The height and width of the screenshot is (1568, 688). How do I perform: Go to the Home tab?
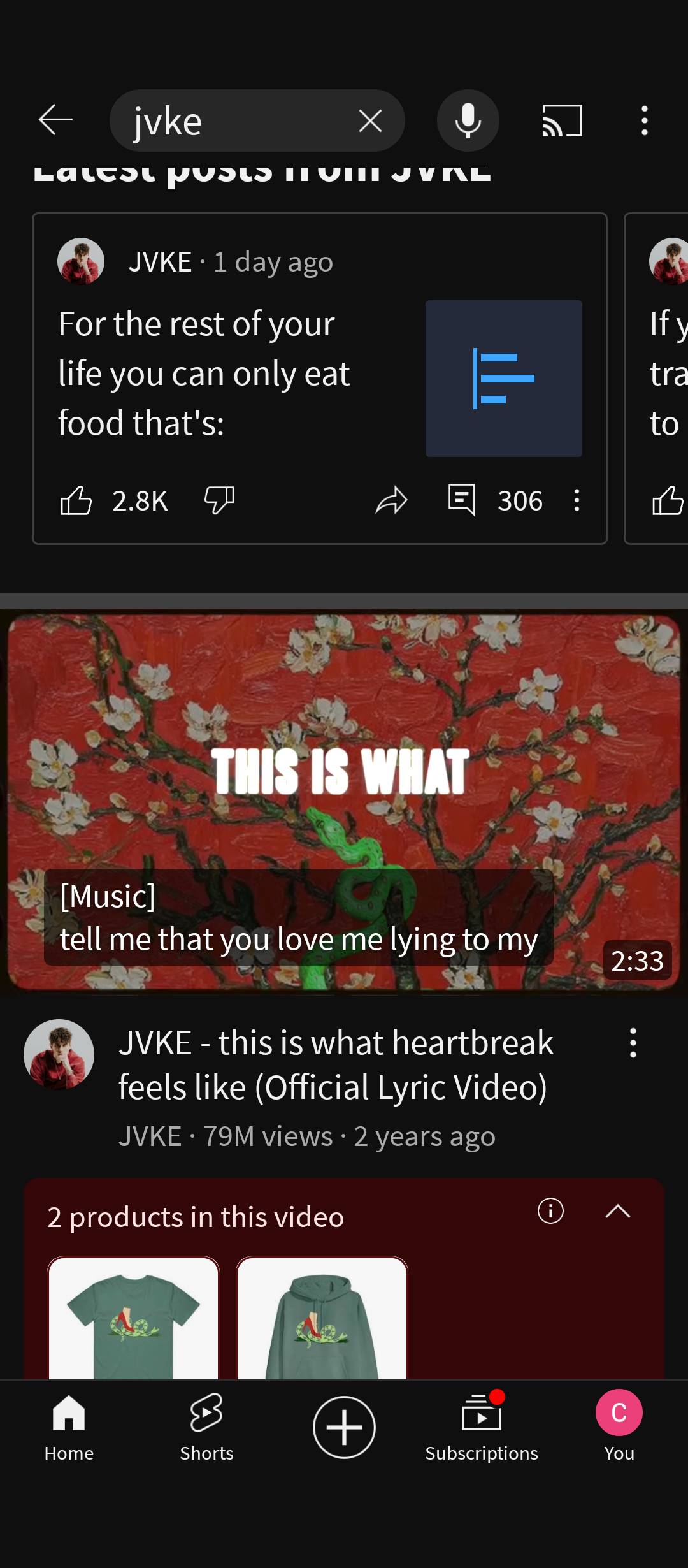(x=69, y=1426)
